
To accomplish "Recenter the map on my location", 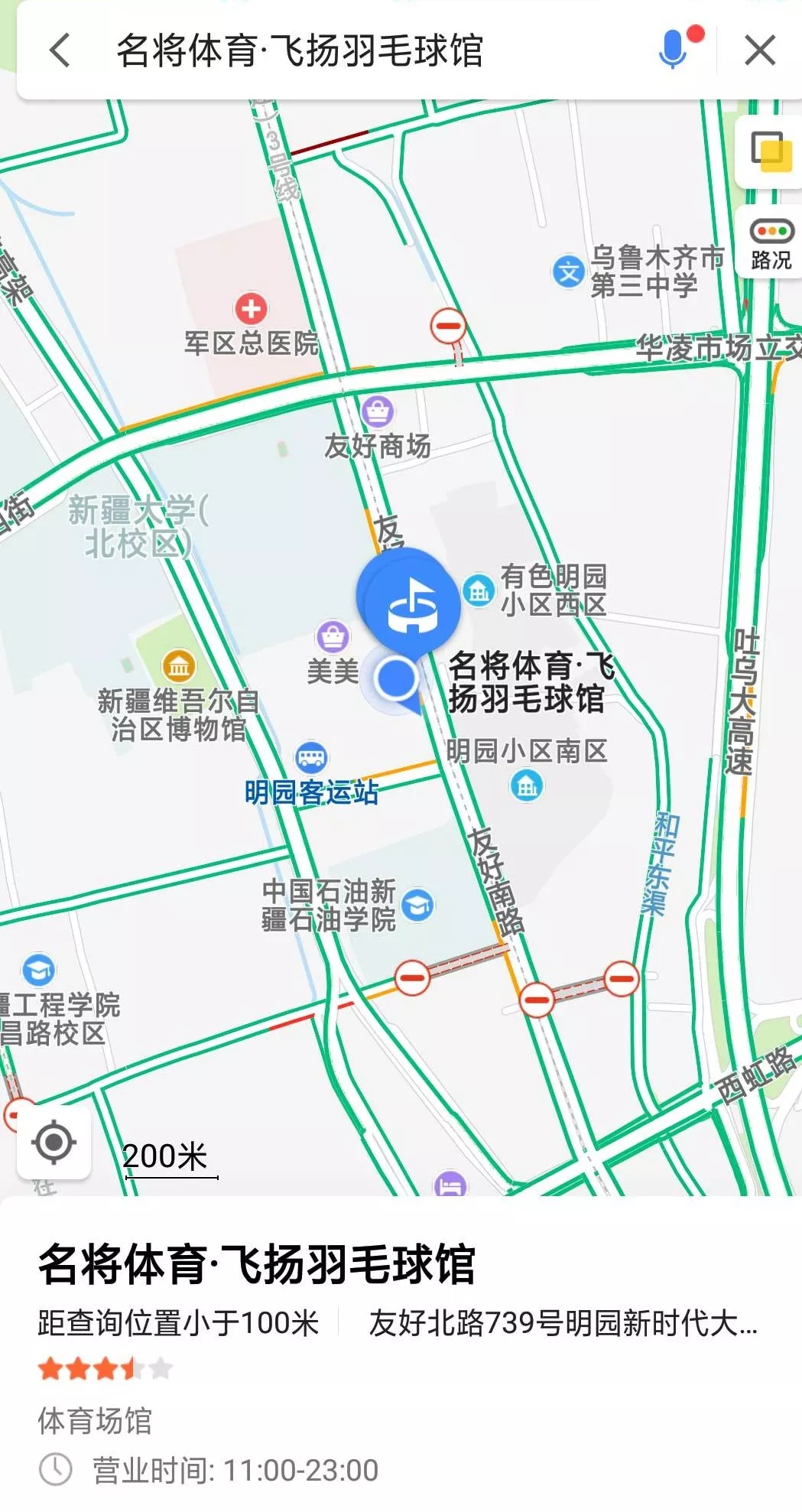I will [54, 1143].
